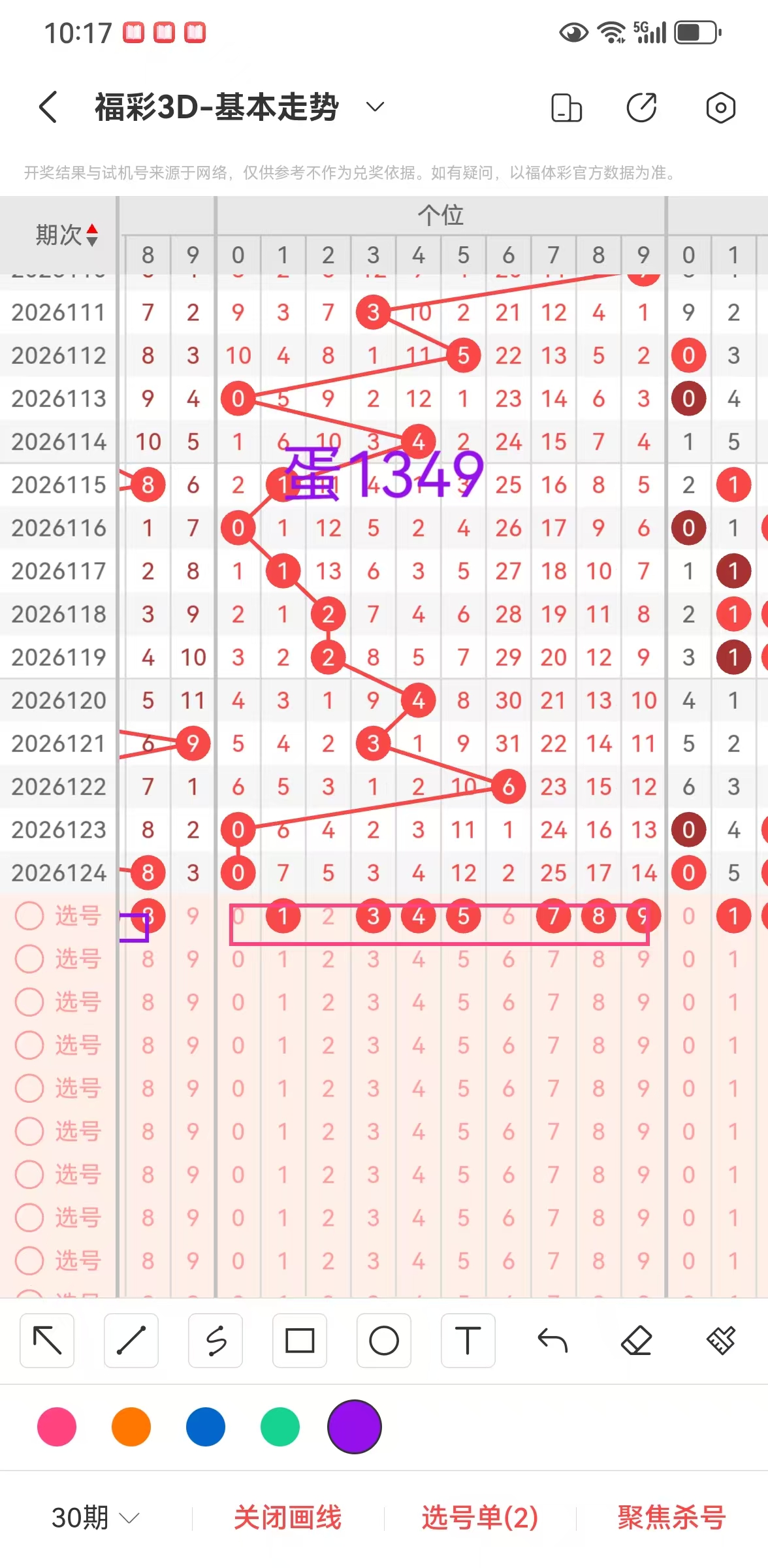
Task: Tap 关闭画线 to close line drawing
Action: click(288, 1517)
